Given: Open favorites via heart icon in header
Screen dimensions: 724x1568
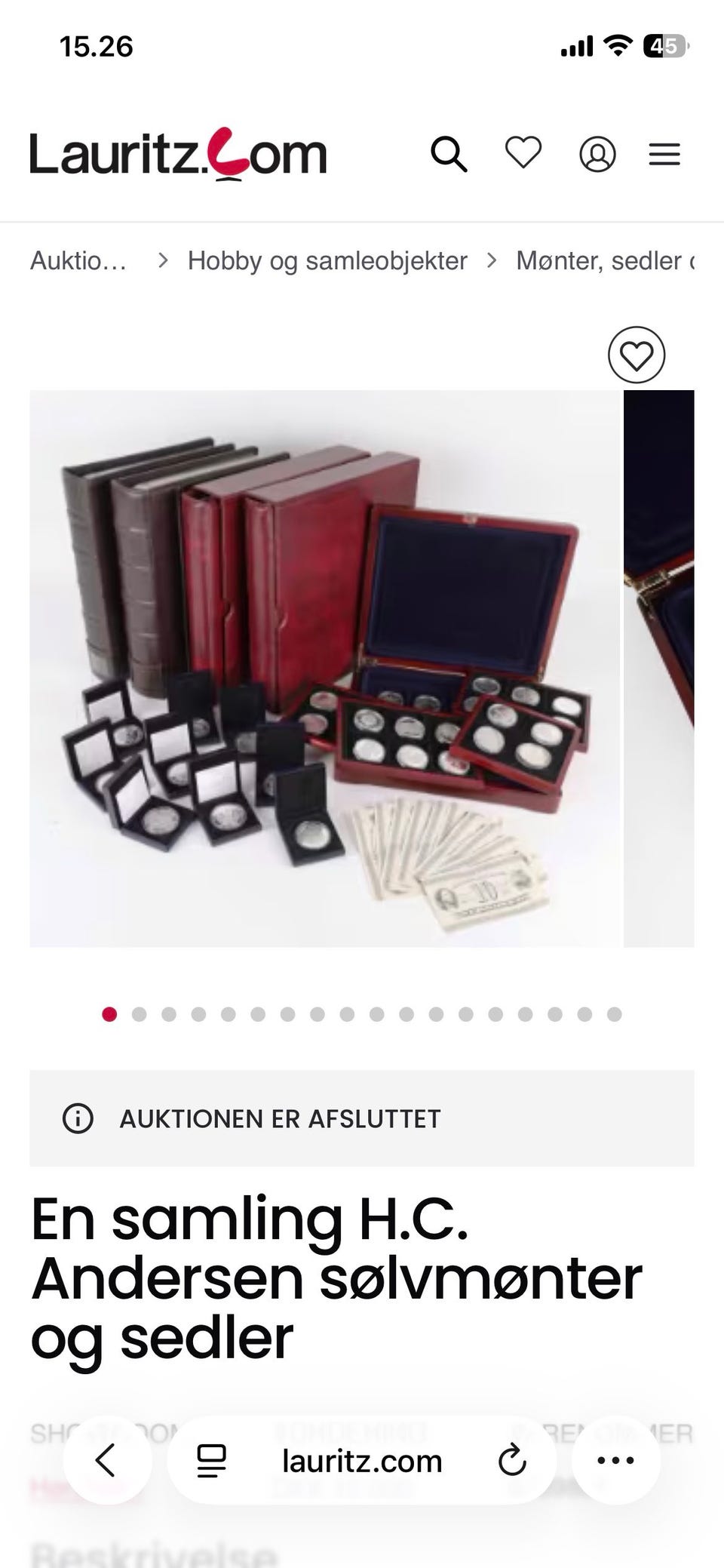Looking at the screenshot, I should [x=523, y=153].
